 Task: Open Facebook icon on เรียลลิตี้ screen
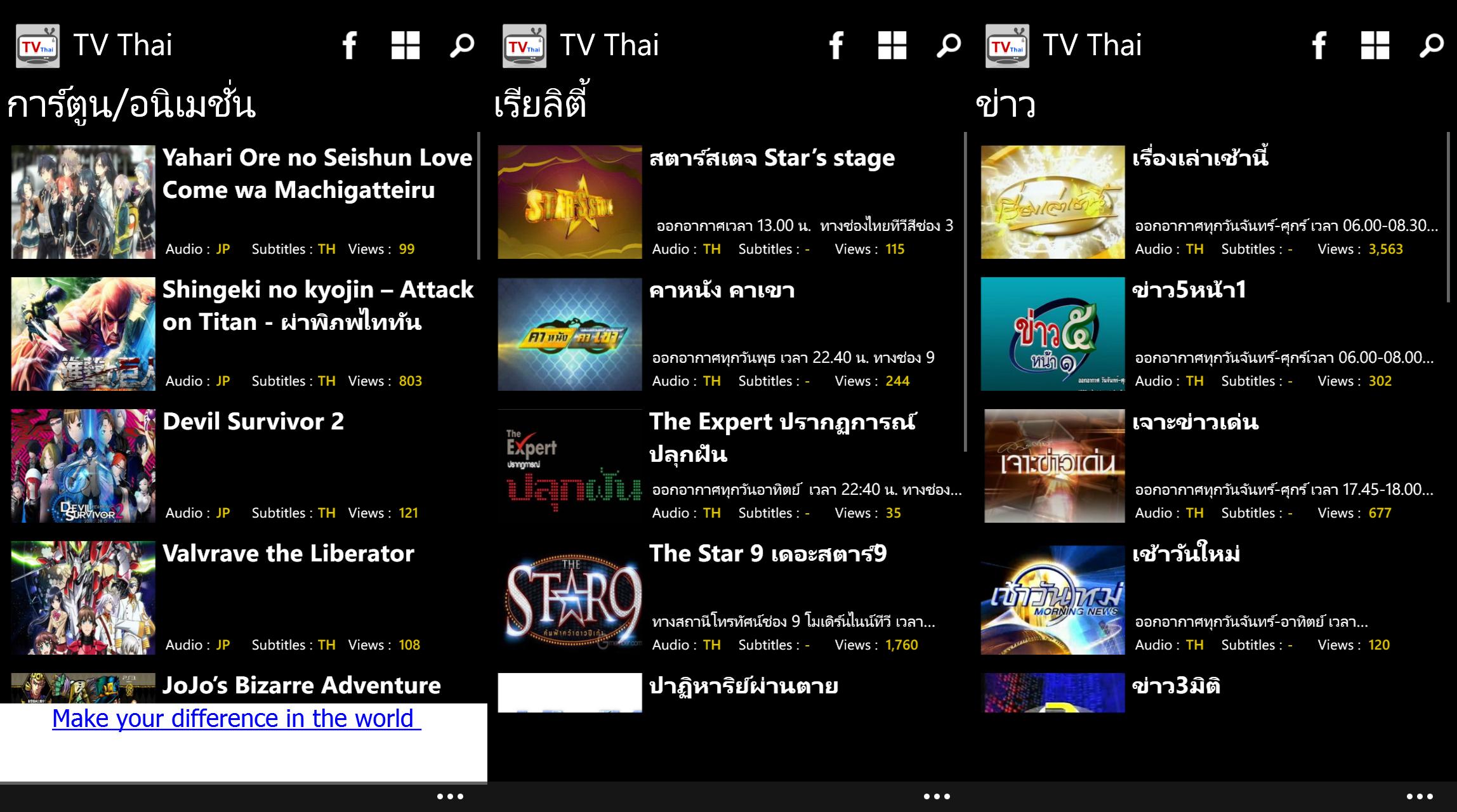tap(836, 46)
